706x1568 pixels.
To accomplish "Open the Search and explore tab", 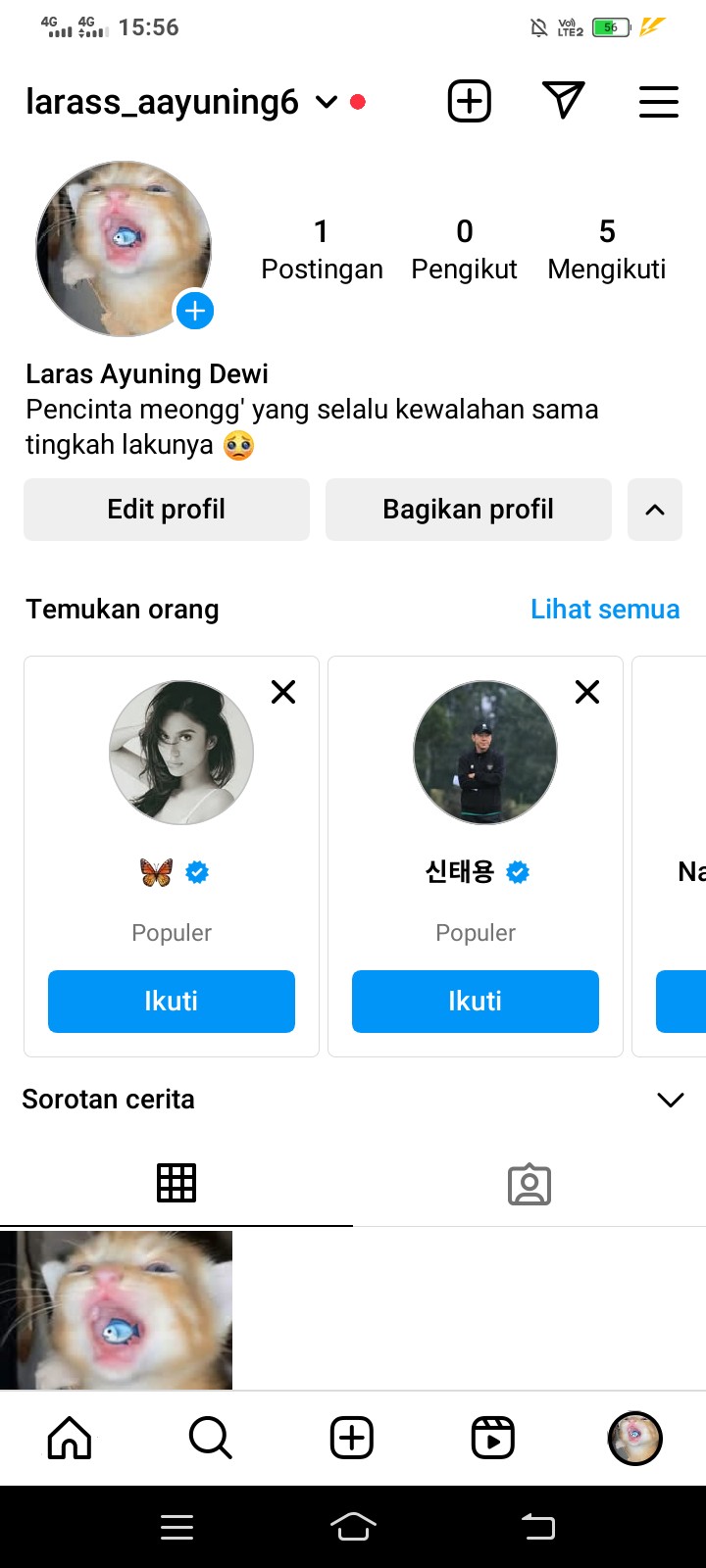I will 210,1439.
